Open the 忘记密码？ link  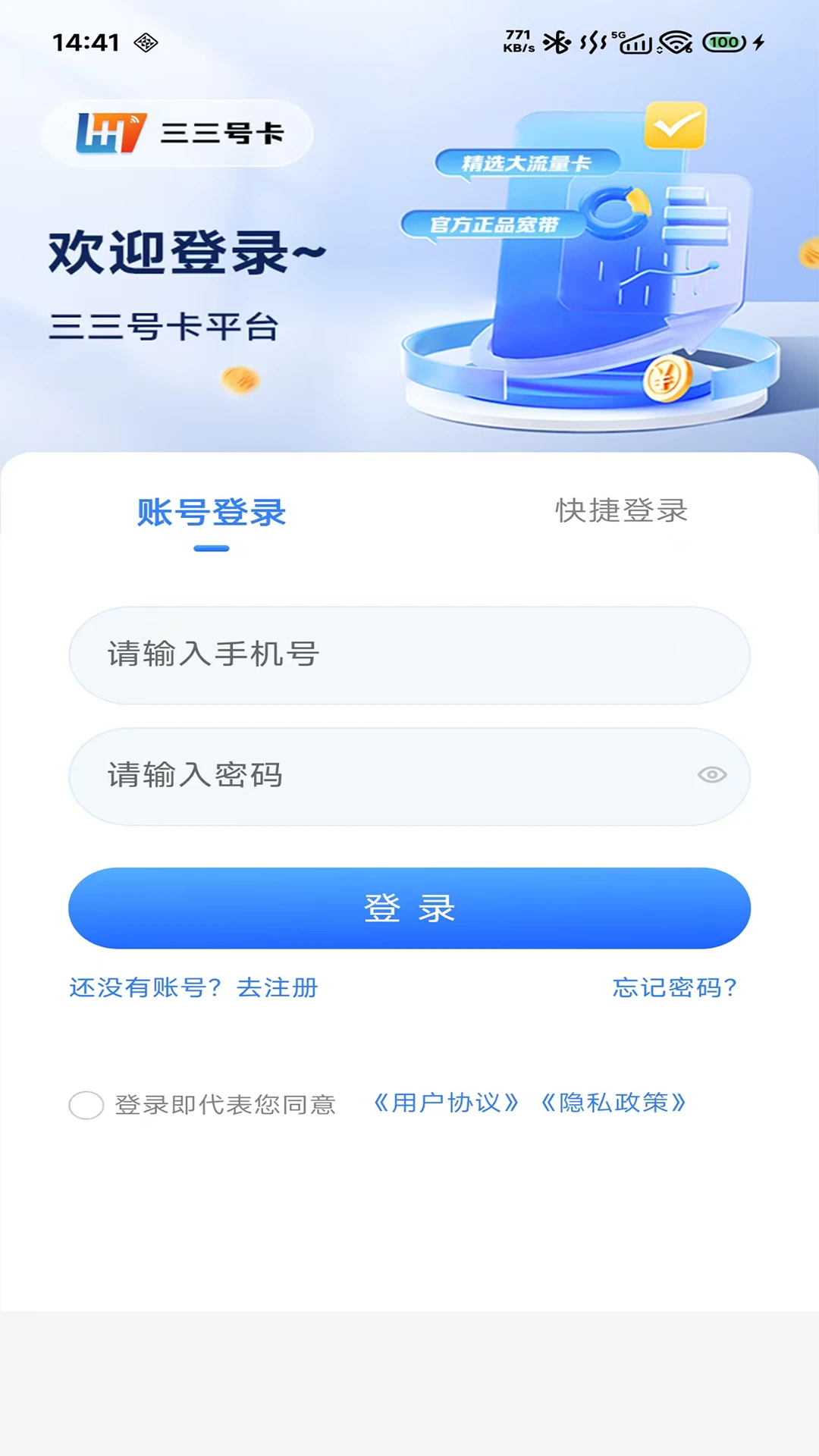(x=675, y=987)
